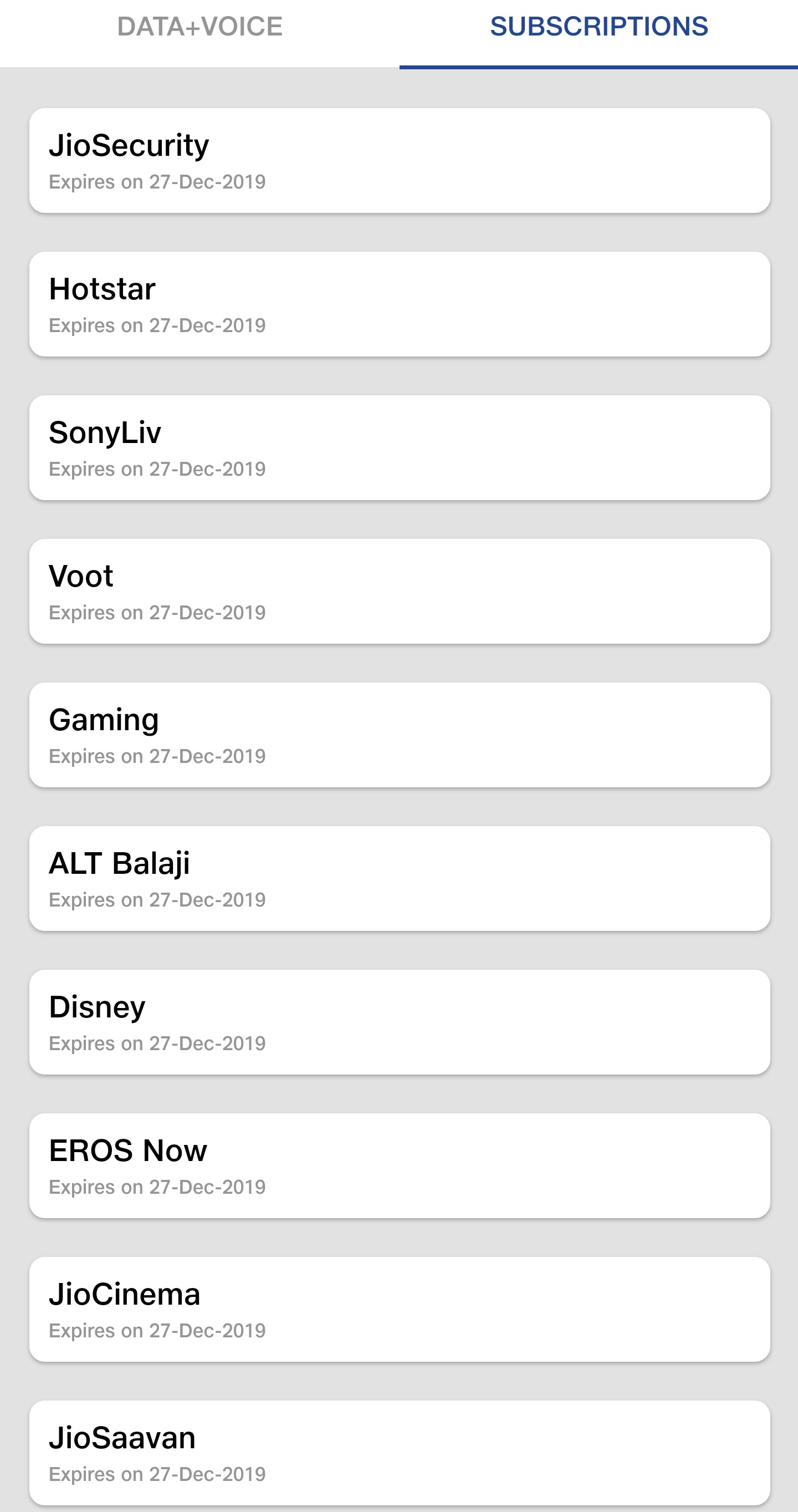
Task: Tap the Voot subscription card
Action: [x=399, y=591]
